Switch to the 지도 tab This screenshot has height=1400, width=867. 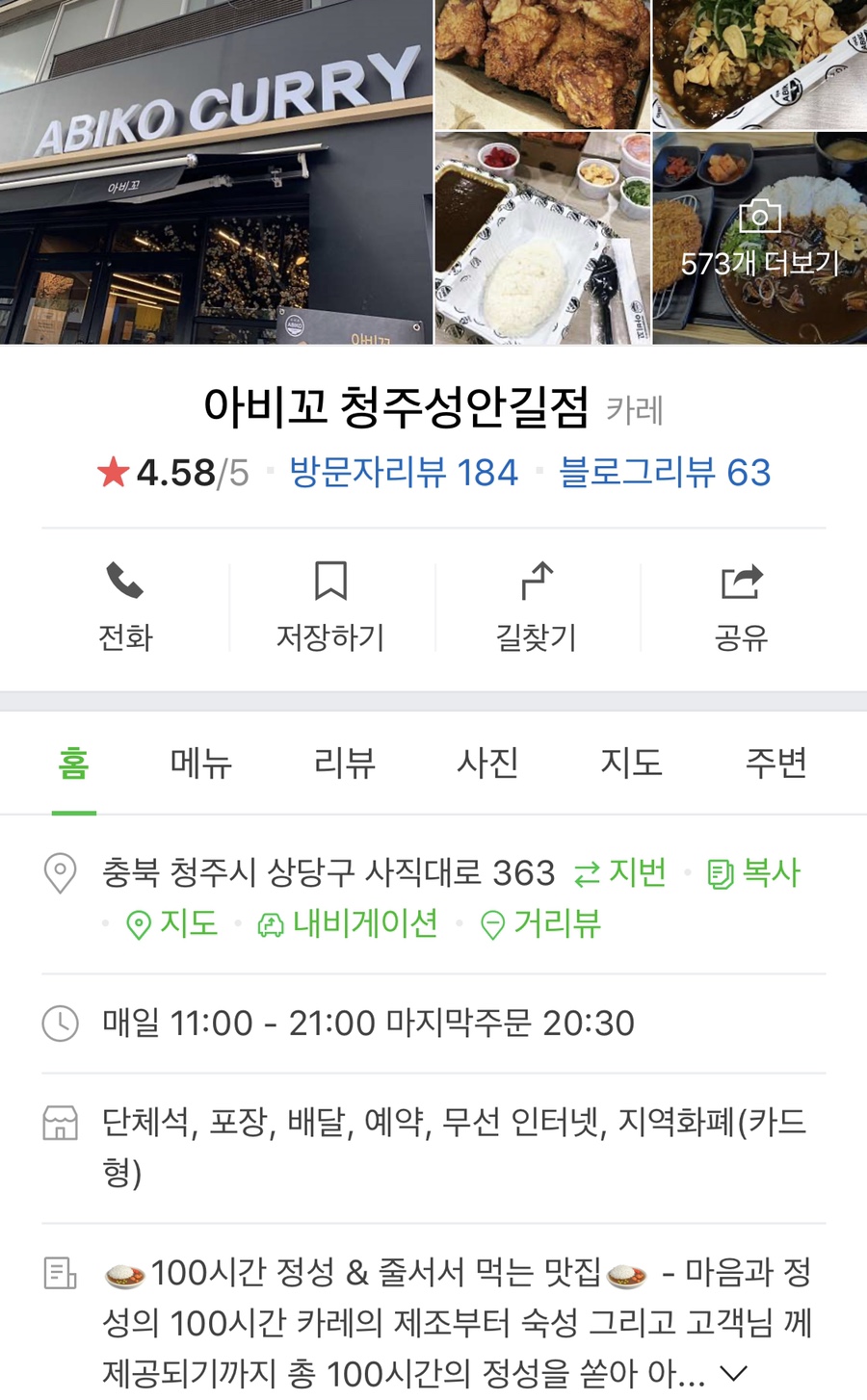point(631,763)
